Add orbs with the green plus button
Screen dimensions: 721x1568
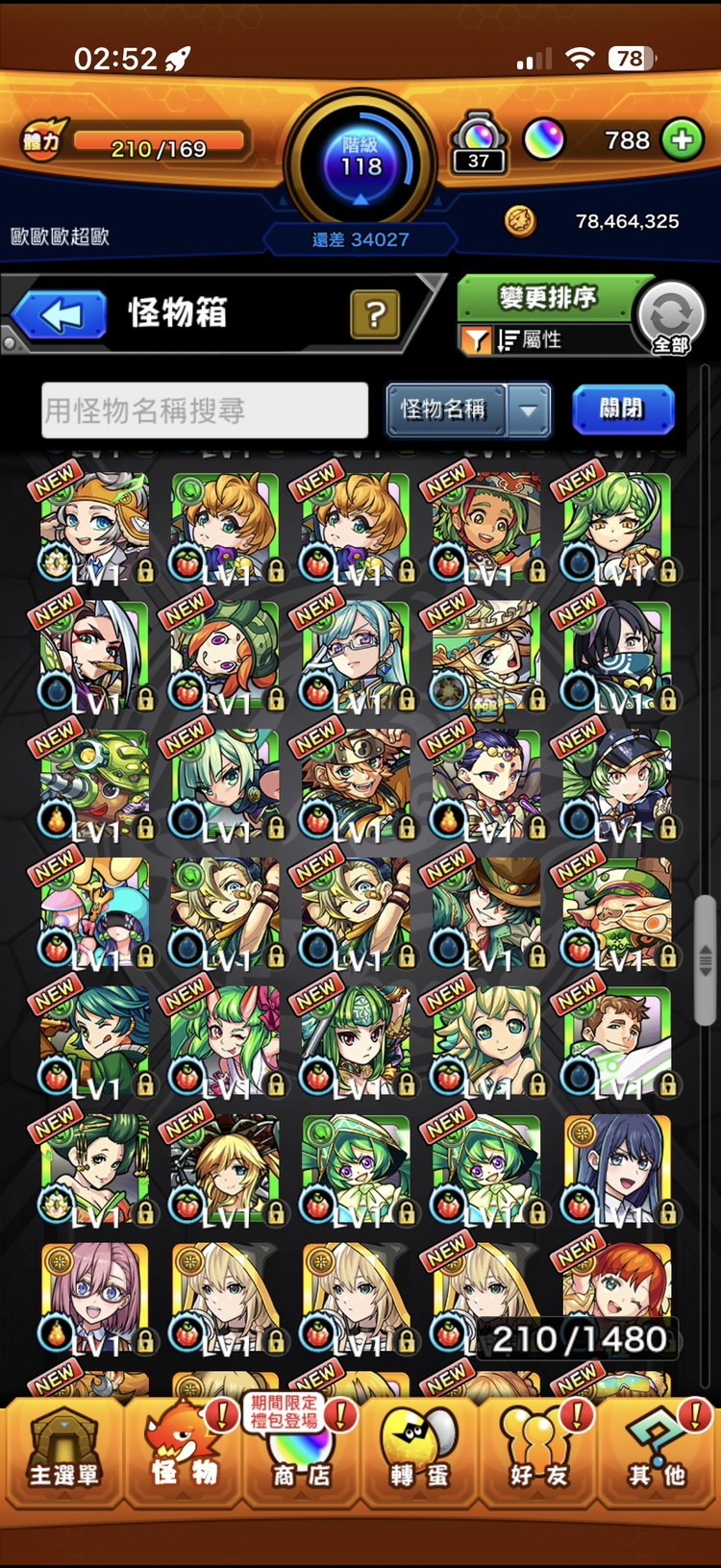point(682,140)
